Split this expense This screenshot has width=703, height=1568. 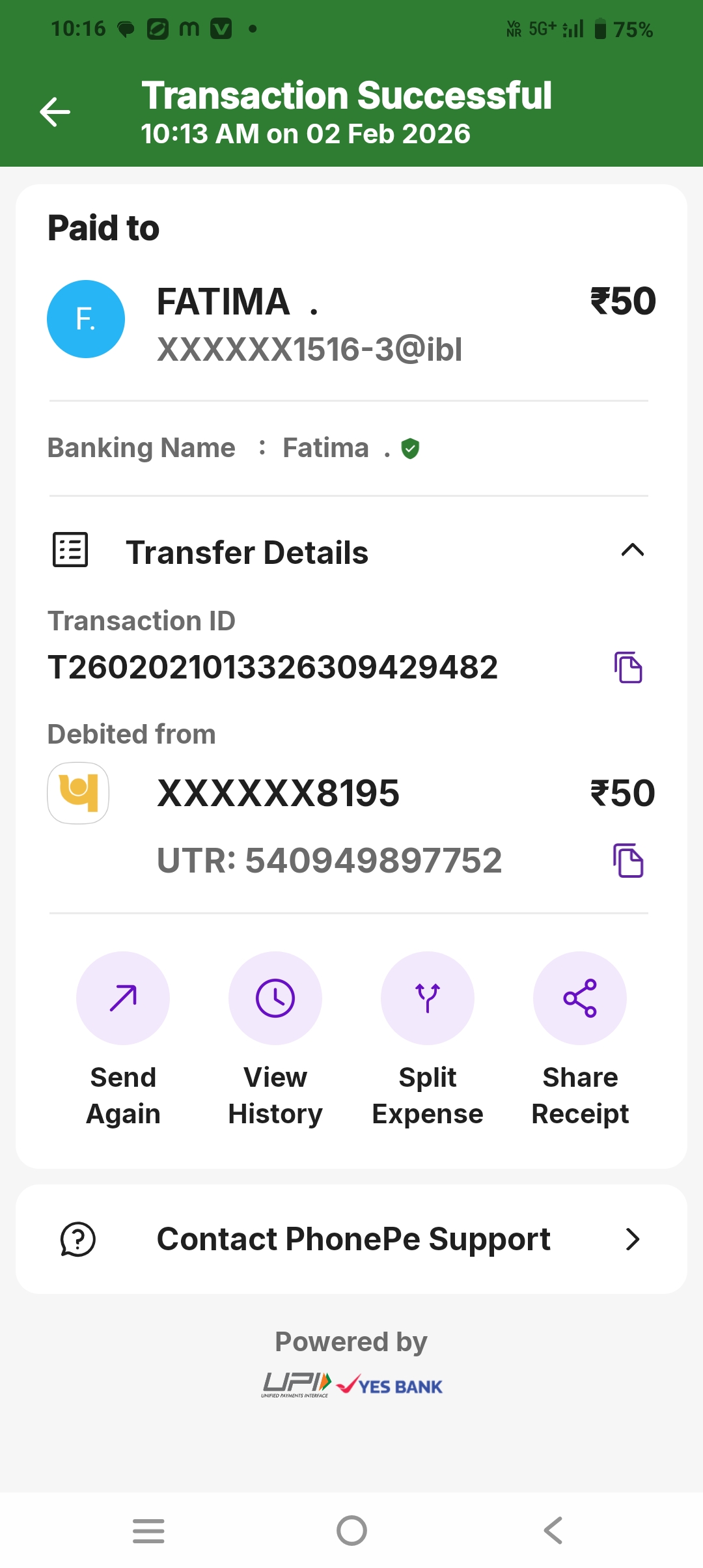click(428, 998)
